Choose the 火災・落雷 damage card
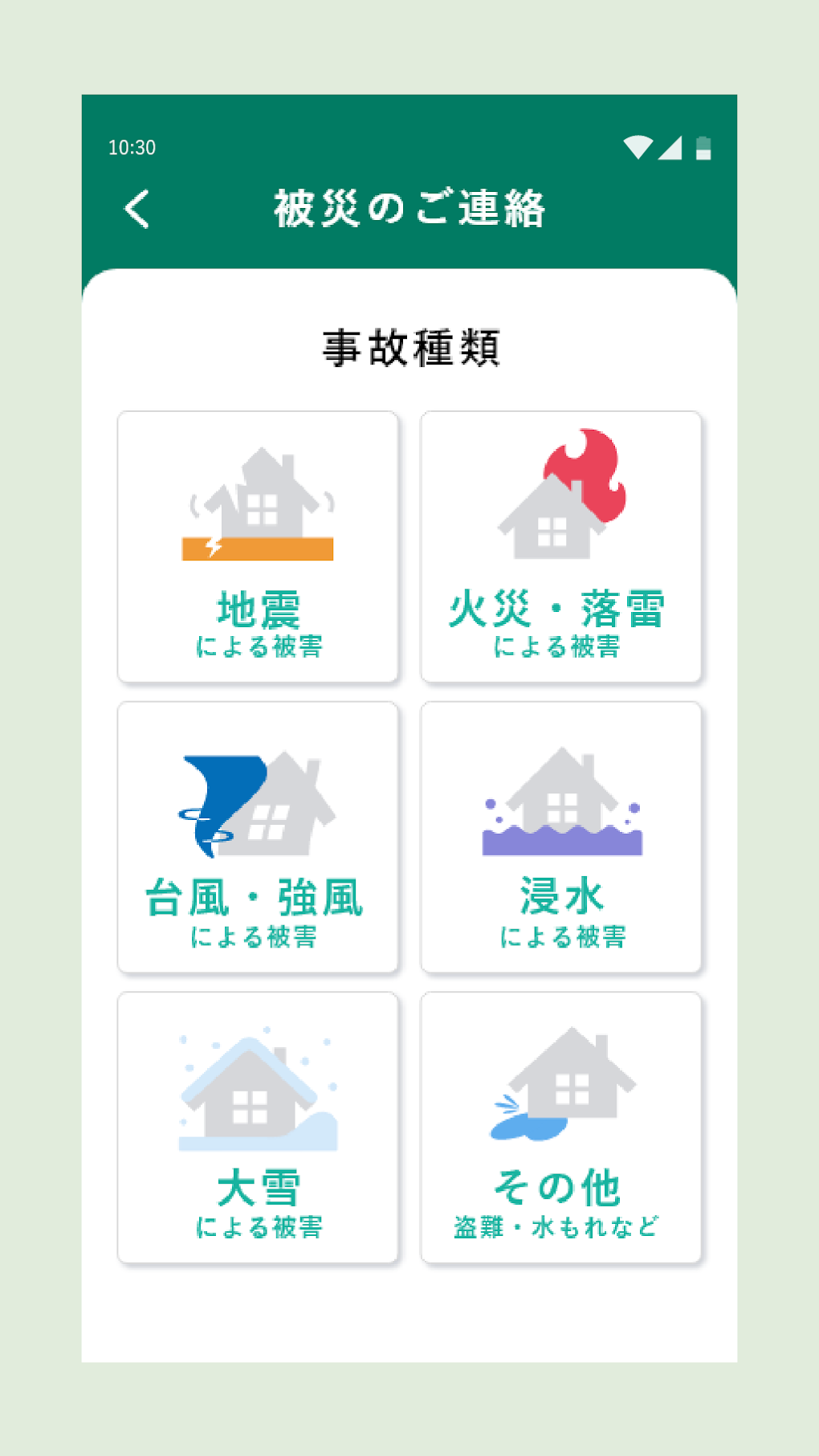Image resolution: width=819 pixels, height=1456 pixels. coord(560,547)
